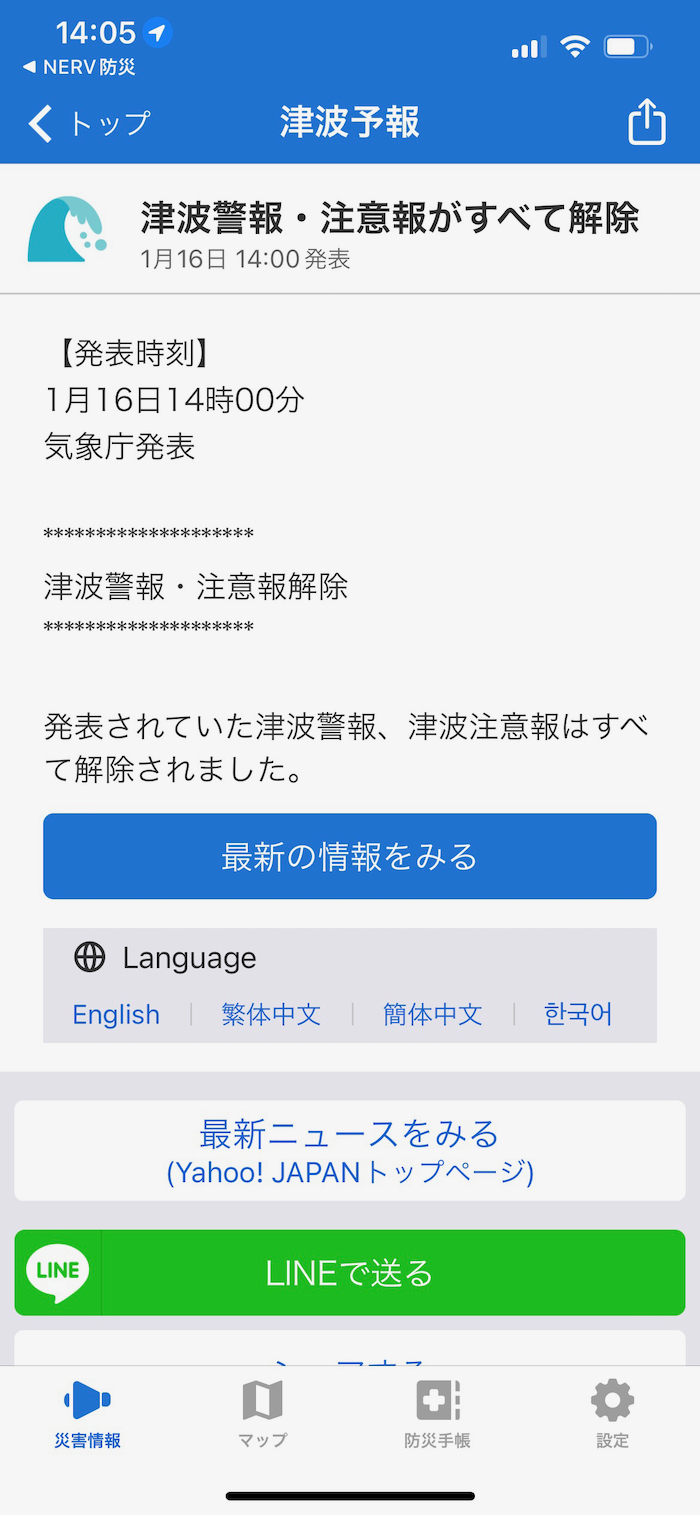Screen dimensions: 700x1515
Task: Open 最新ニュースをみる Yahoo! JAPAN top page
Action: [x=350, y=1151]
